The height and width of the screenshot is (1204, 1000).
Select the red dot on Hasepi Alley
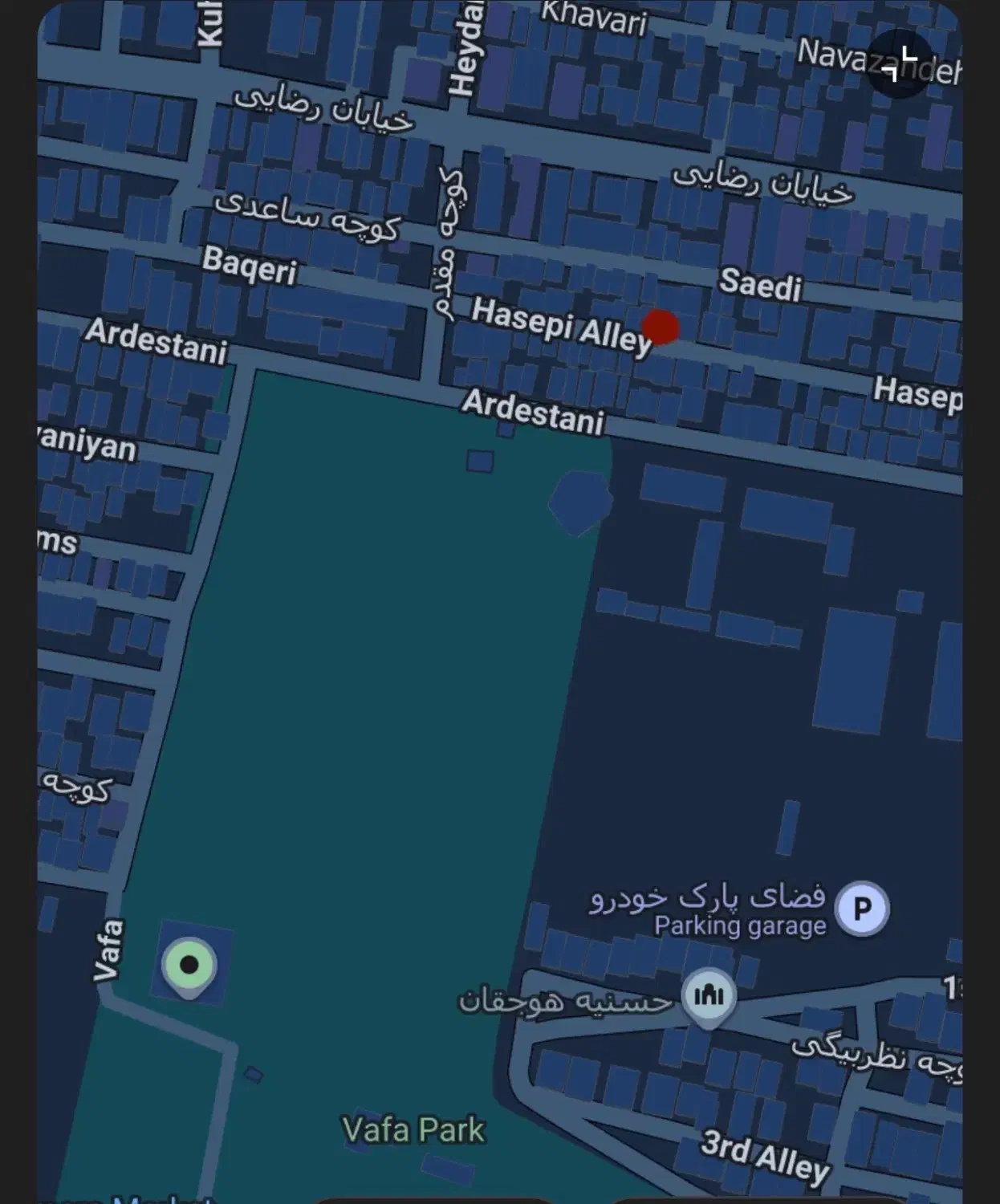[x=661, y=327]
